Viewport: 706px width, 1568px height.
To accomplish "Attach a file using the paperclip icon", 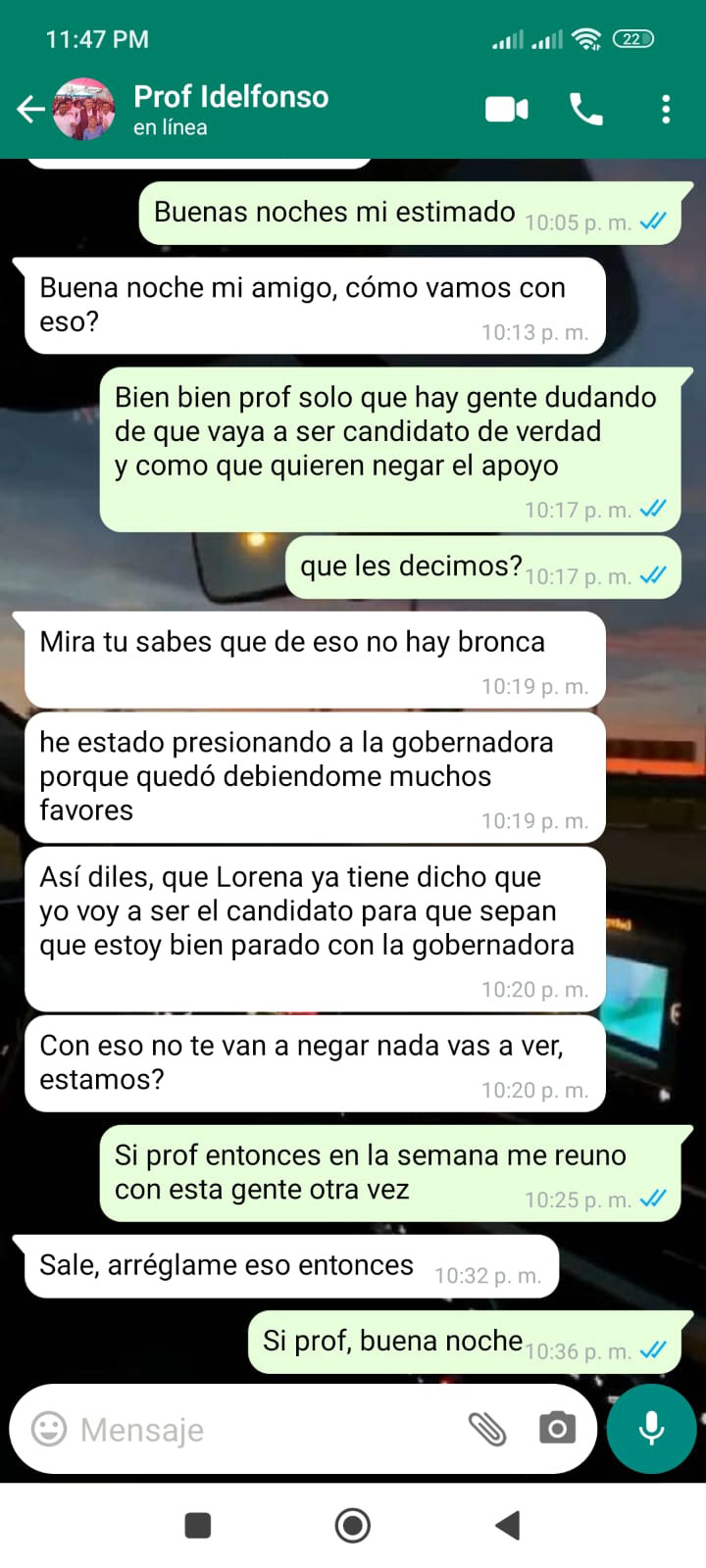I will click(x=488, y=1429).
